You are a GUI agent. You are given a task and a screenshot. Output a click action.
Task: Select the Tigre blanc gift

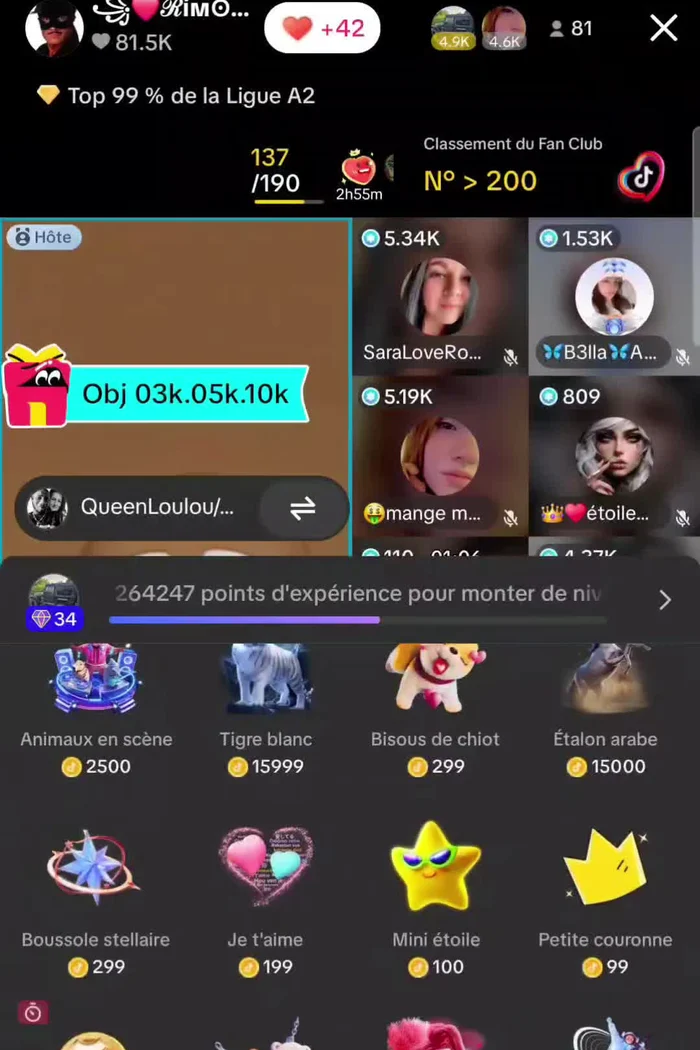tap(266, 711)
